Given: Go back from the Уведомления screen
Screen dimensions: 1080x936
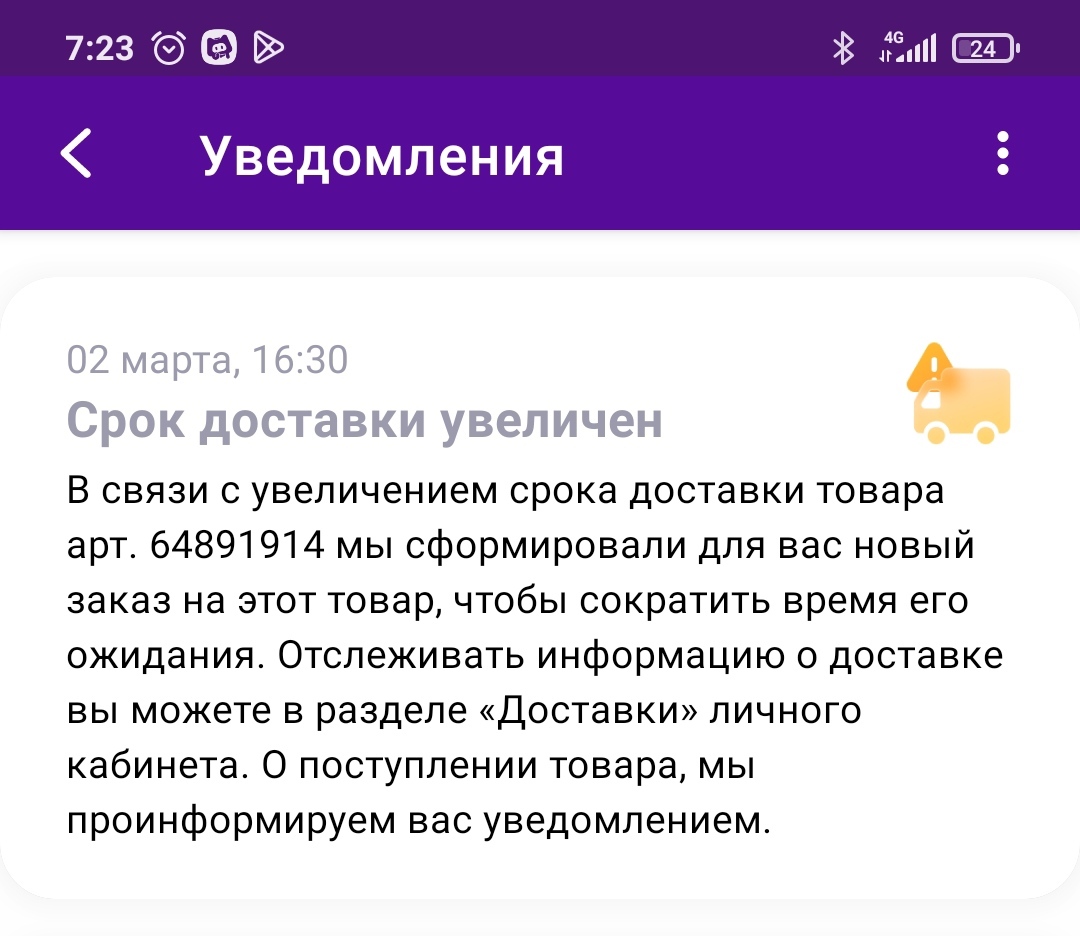Looking at the screenshot, I should (76, 155).
